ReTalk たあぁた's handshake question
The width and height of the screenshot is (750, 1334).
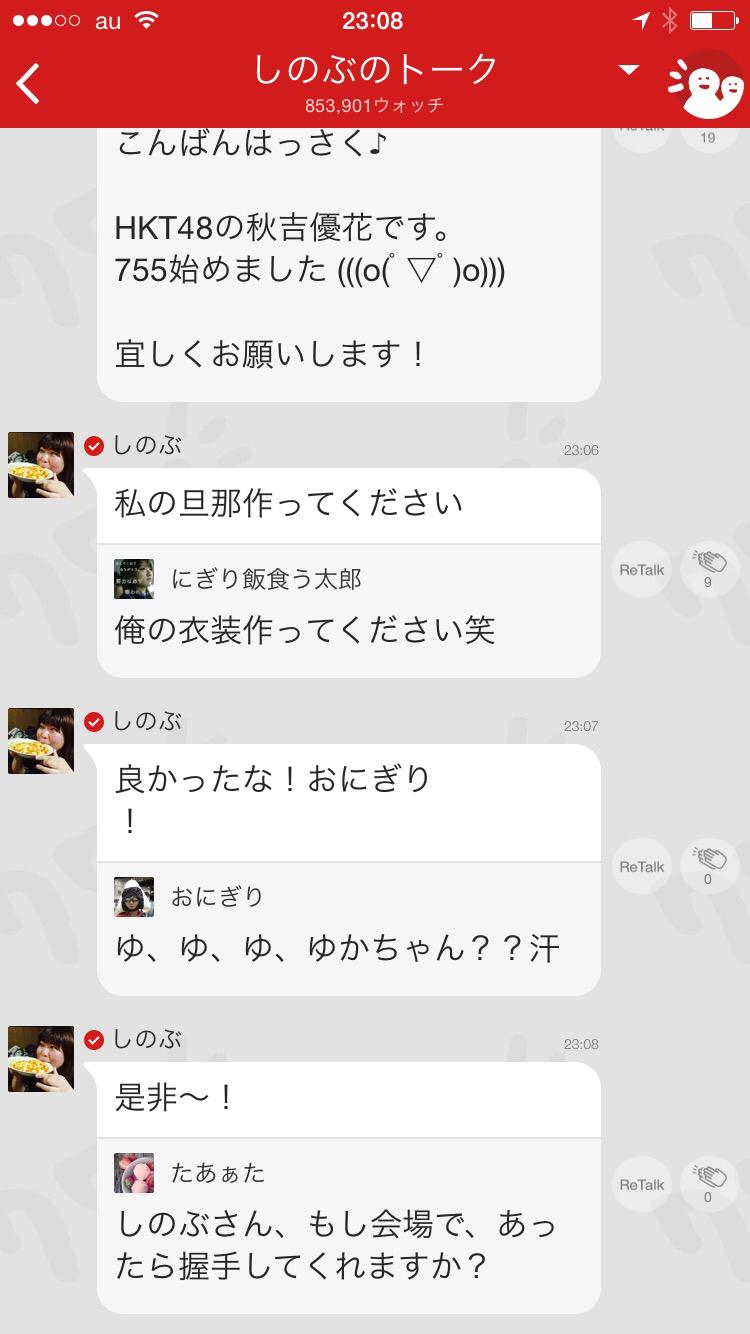pos(640,1185)
